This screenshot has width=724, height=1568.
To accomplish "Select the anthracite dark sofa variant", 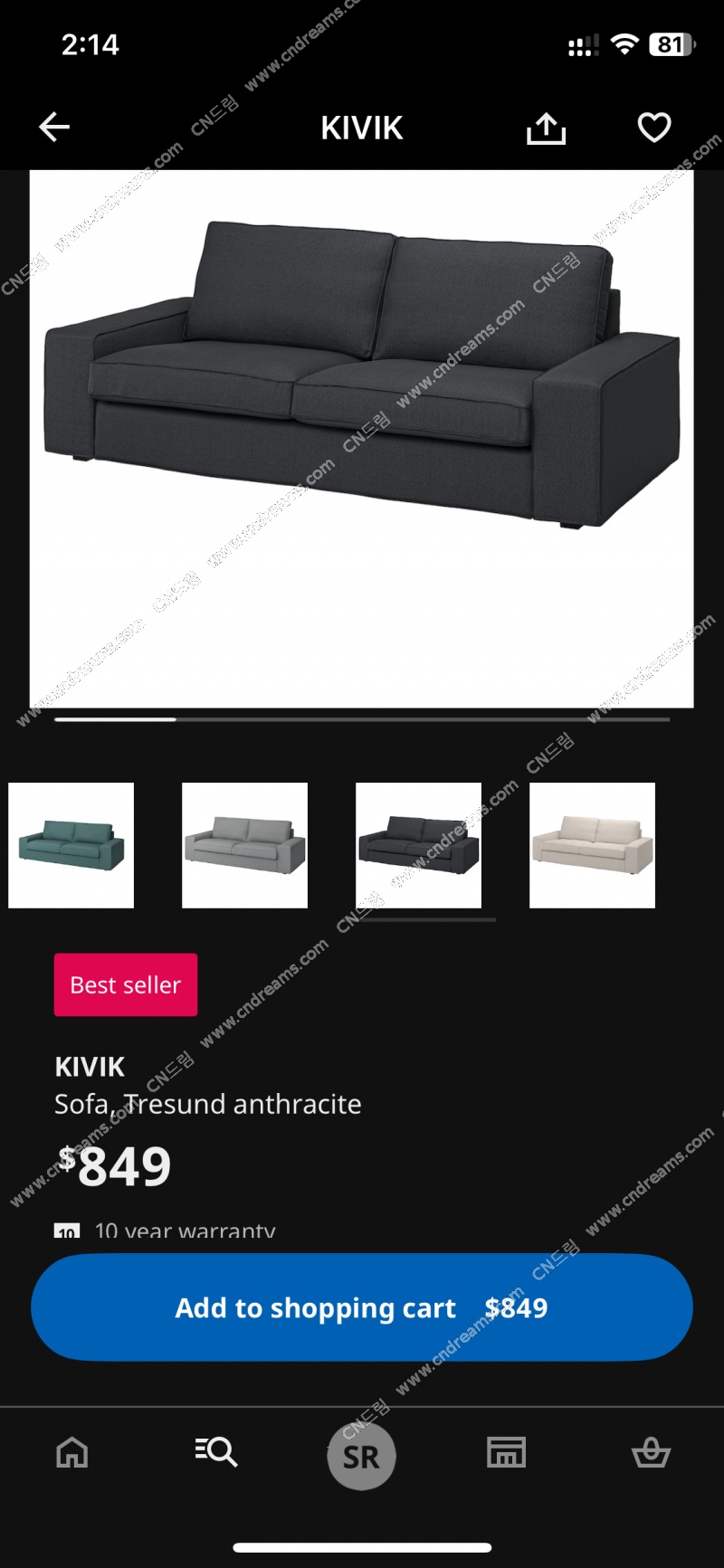I will (418, 845).
